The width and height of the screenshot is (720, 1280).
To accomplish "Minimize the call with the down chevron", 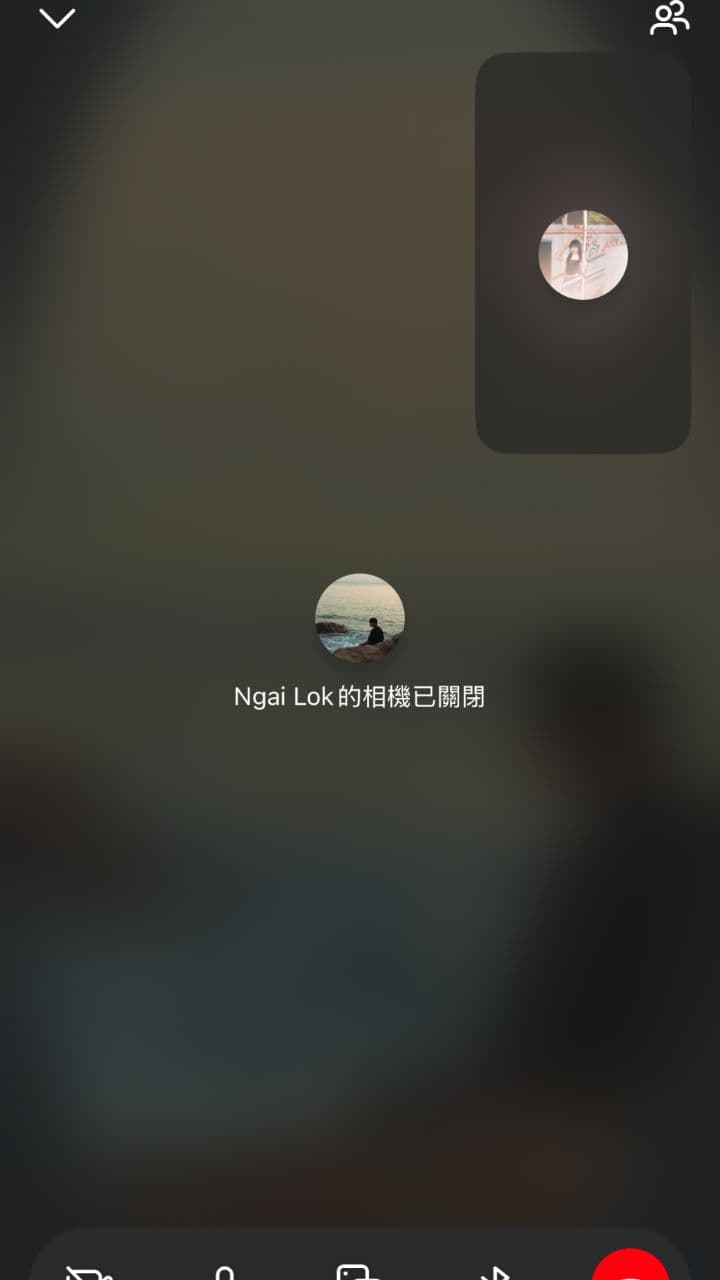I will tap(58, 19).
